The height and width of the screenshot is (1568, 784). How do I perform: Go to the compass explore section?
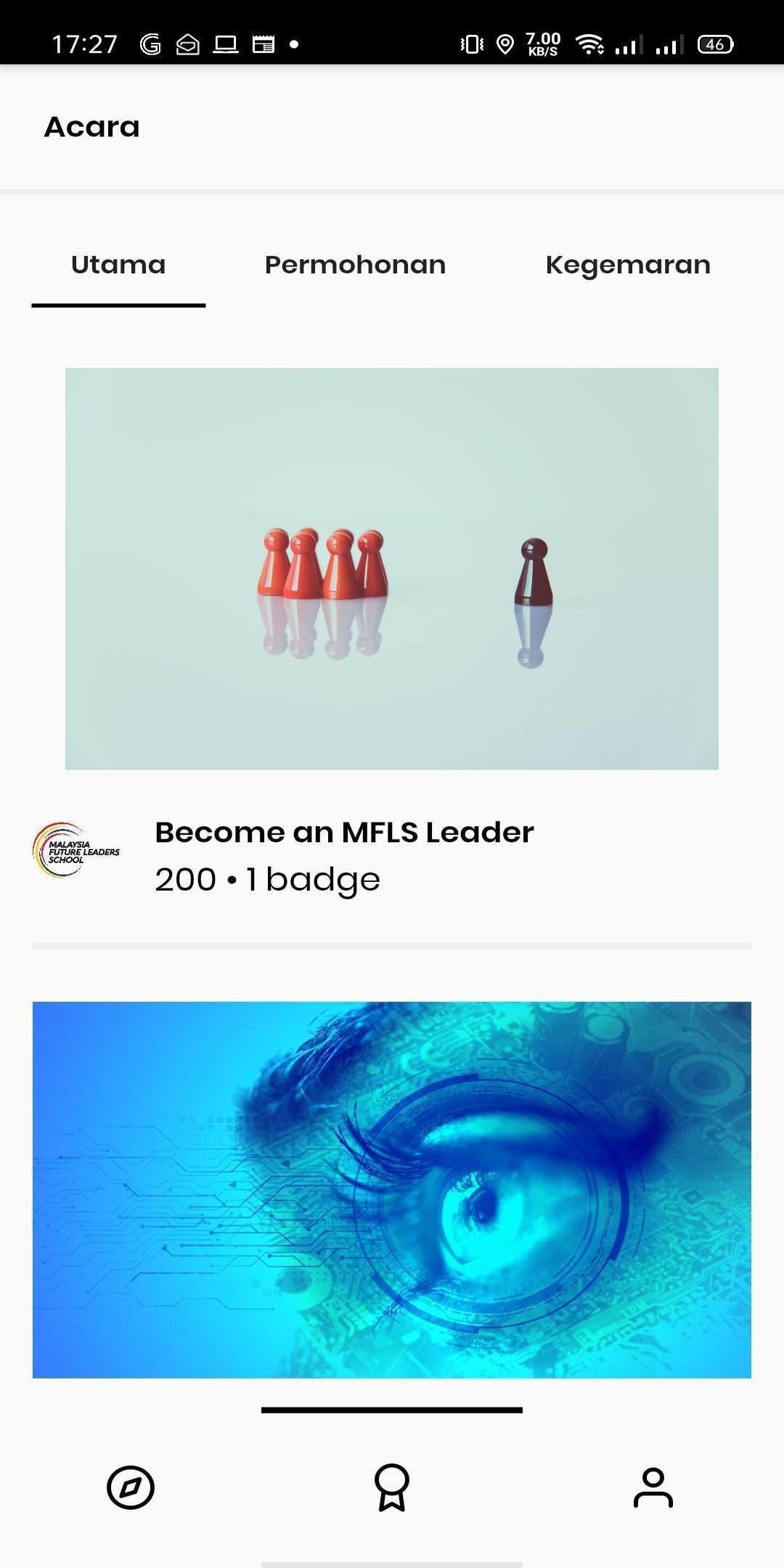pyautogui.click(x=131, y=1487)
